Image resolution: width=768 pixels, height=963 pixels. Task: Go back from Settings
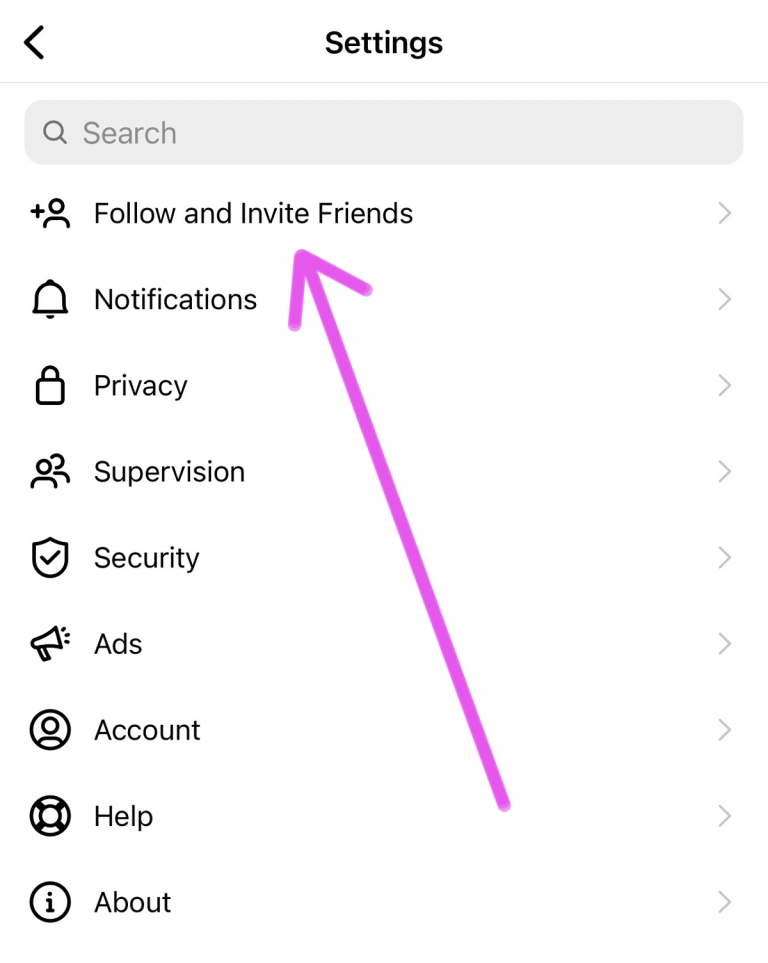[35, 43]
